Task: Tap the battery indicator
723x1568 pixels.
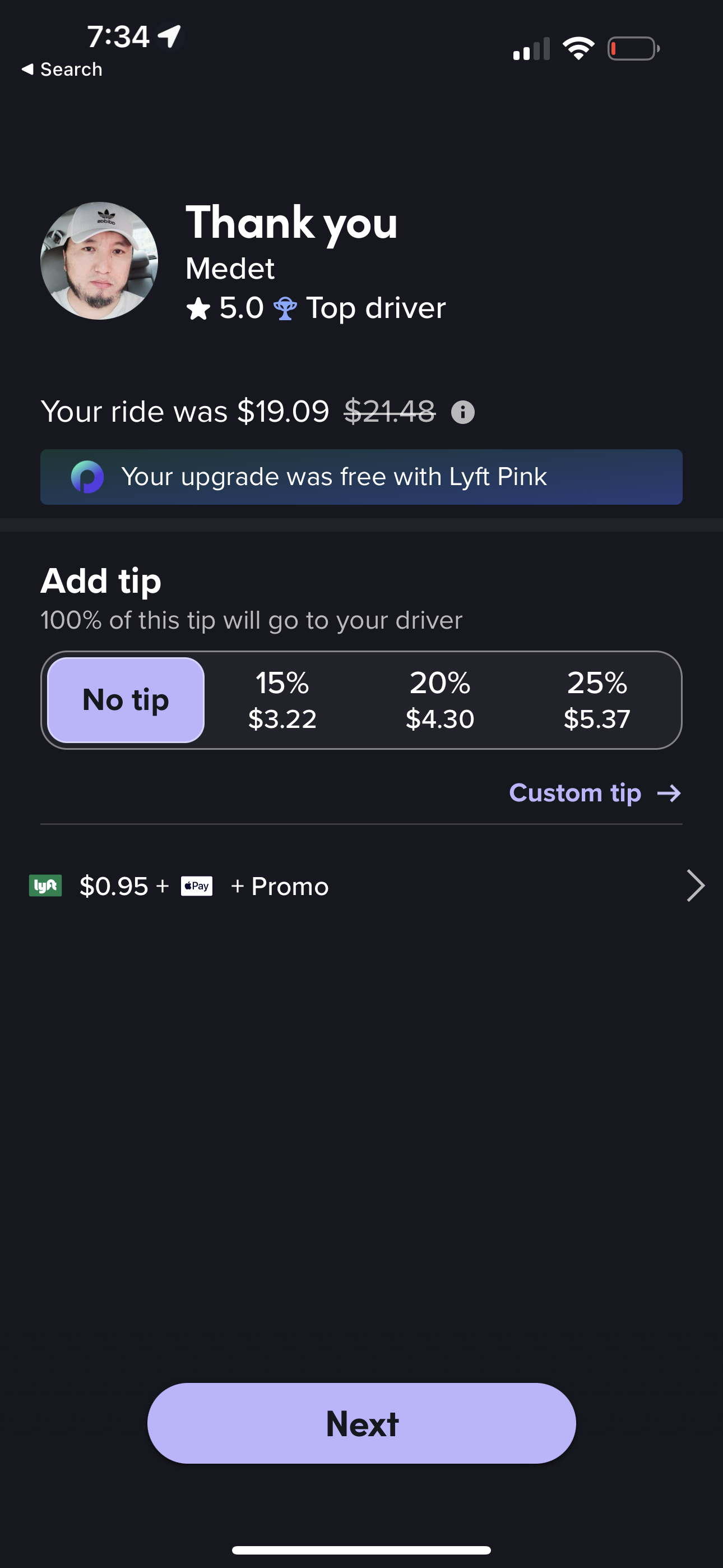Action: (633, 48)
